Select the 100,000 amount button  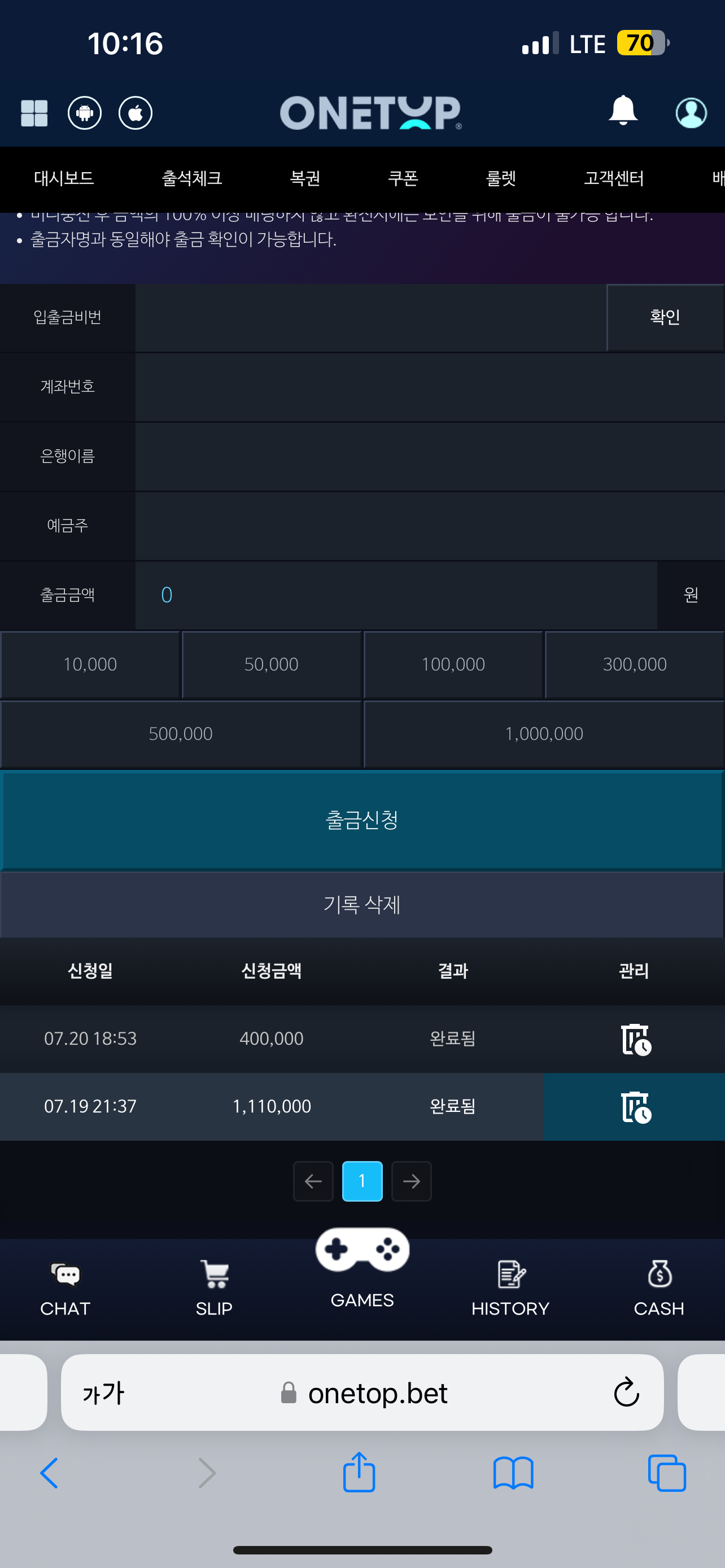pyautogui.click(x=453, y=665)
